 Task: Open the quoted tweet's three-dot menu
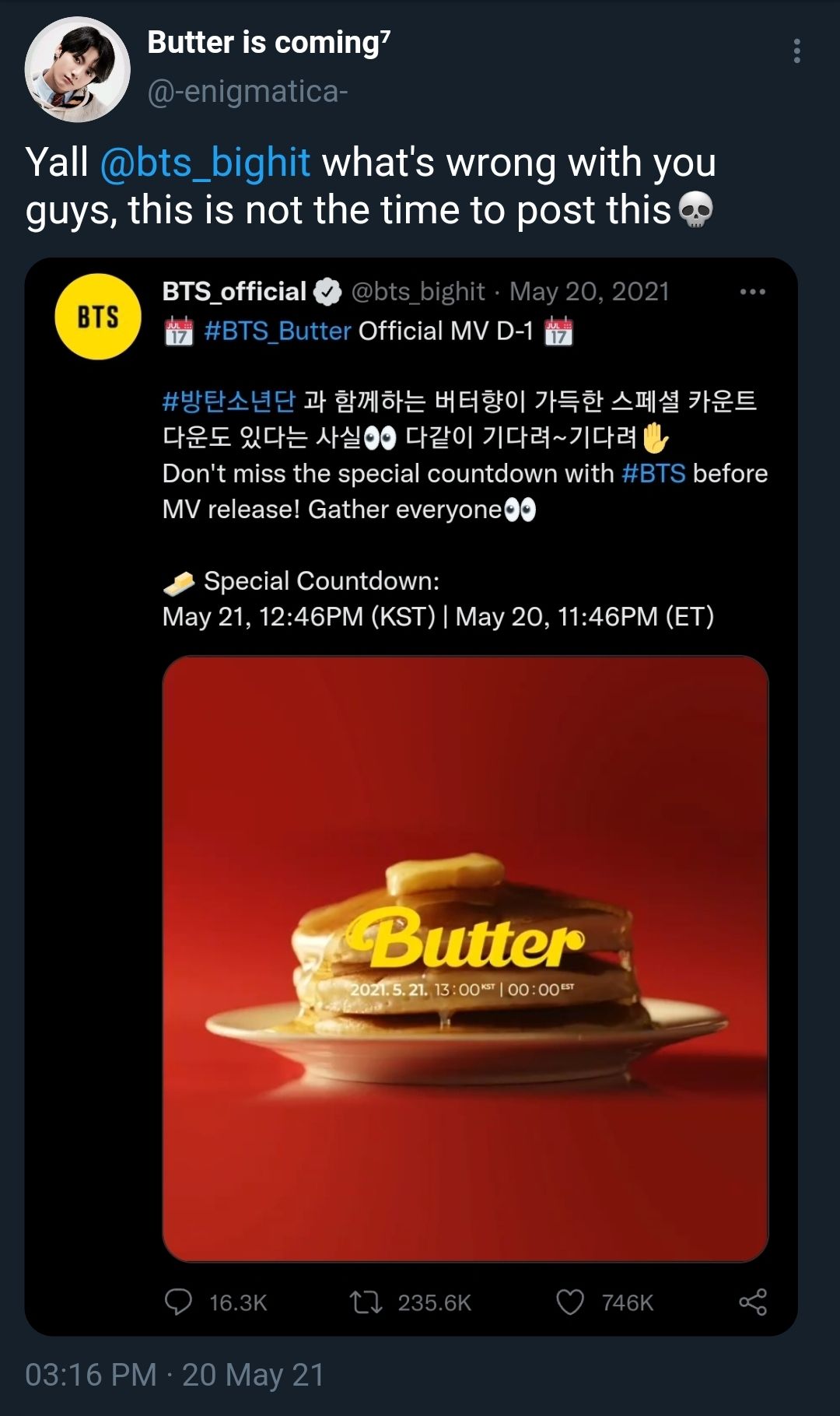tap(752, 292)
